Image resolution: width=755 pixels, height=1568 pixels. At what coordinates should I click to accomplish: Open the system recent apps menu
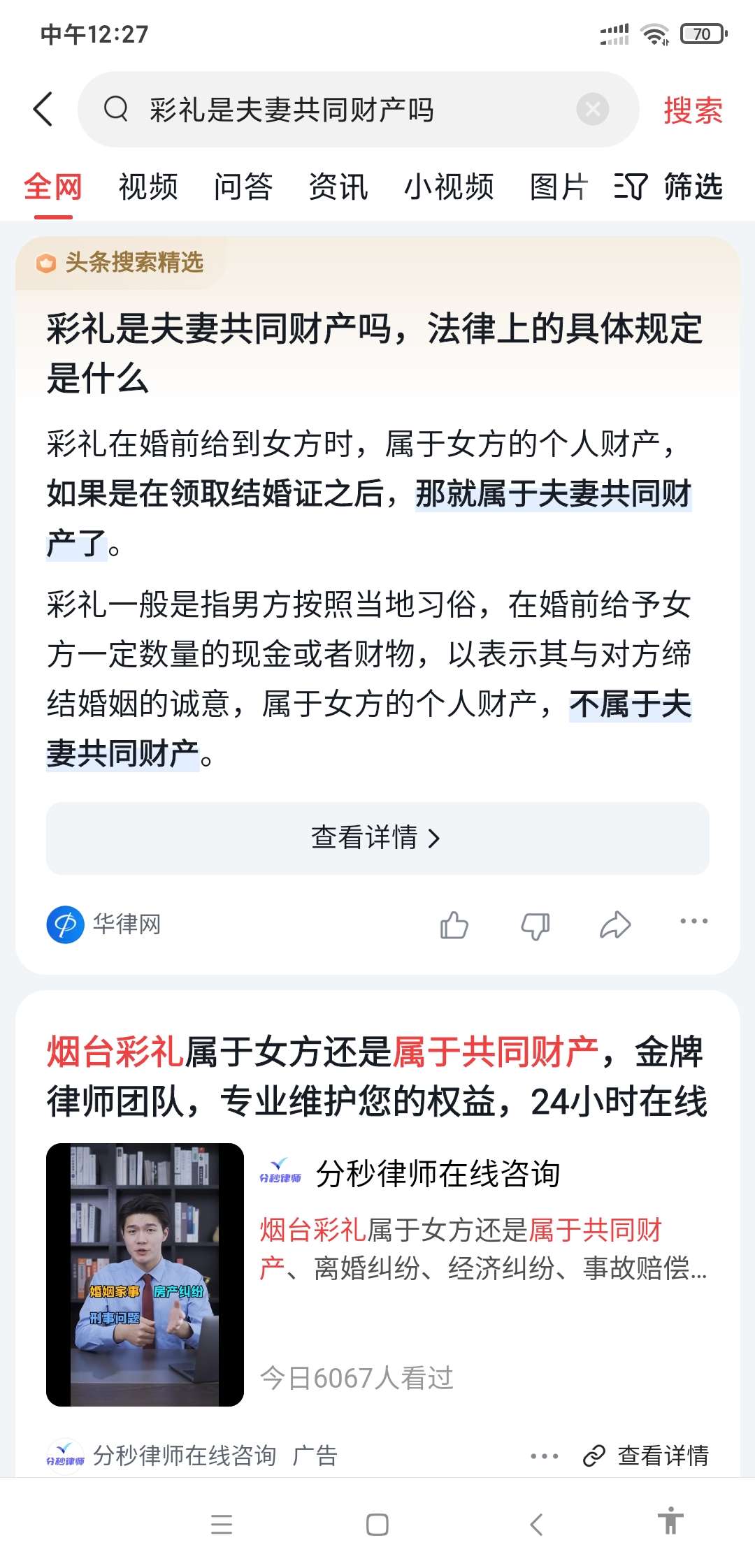point(222,1524)
